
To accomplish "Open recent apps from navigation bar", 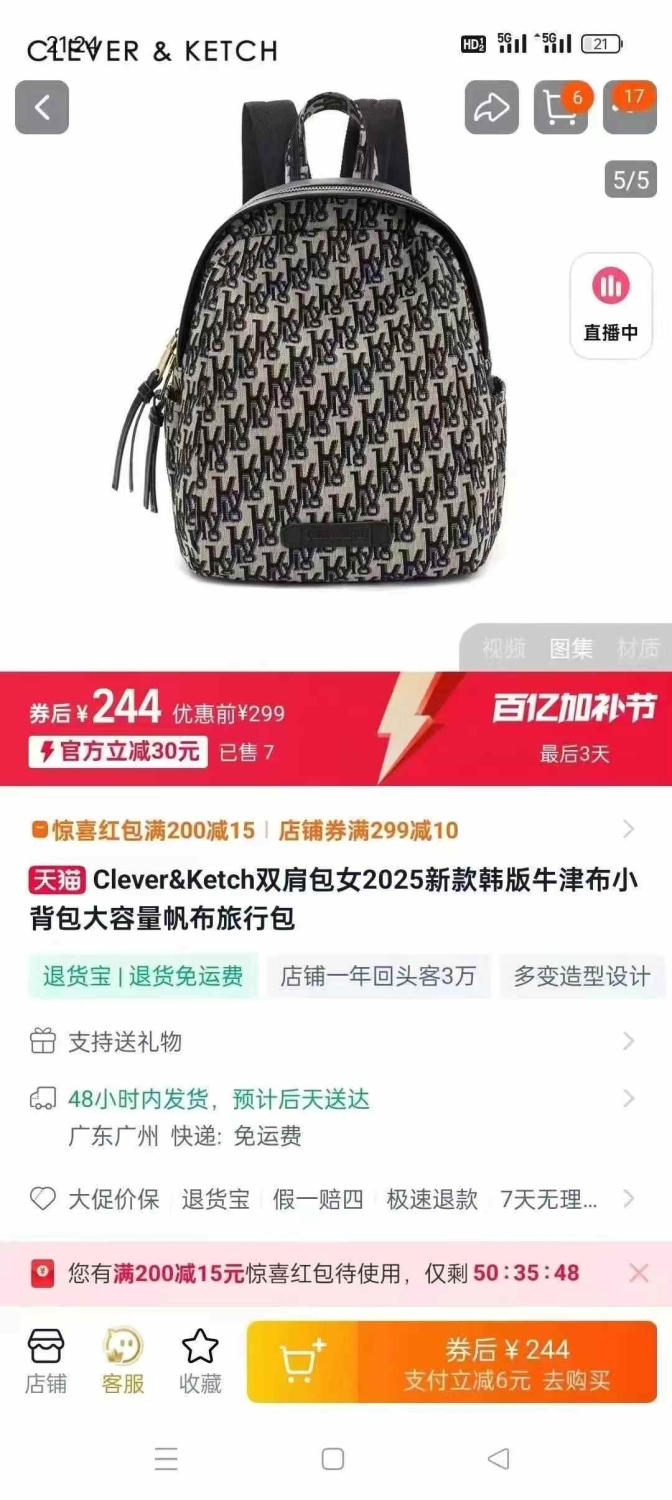I will pyautogui.click(x=167, y=1459).
